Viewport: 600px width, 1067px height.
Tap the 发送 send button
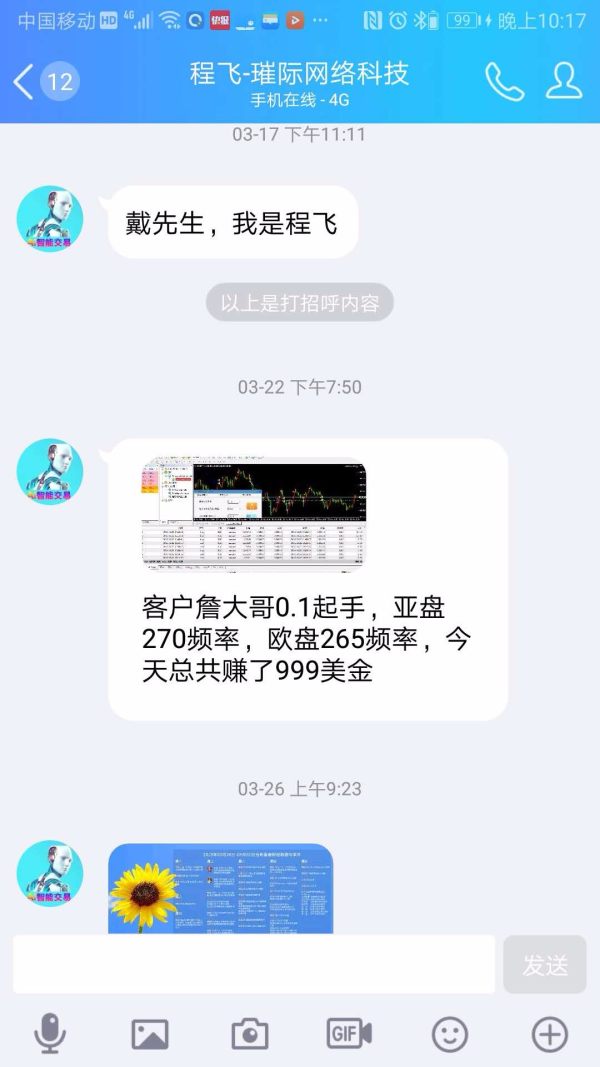pos(544,964)
